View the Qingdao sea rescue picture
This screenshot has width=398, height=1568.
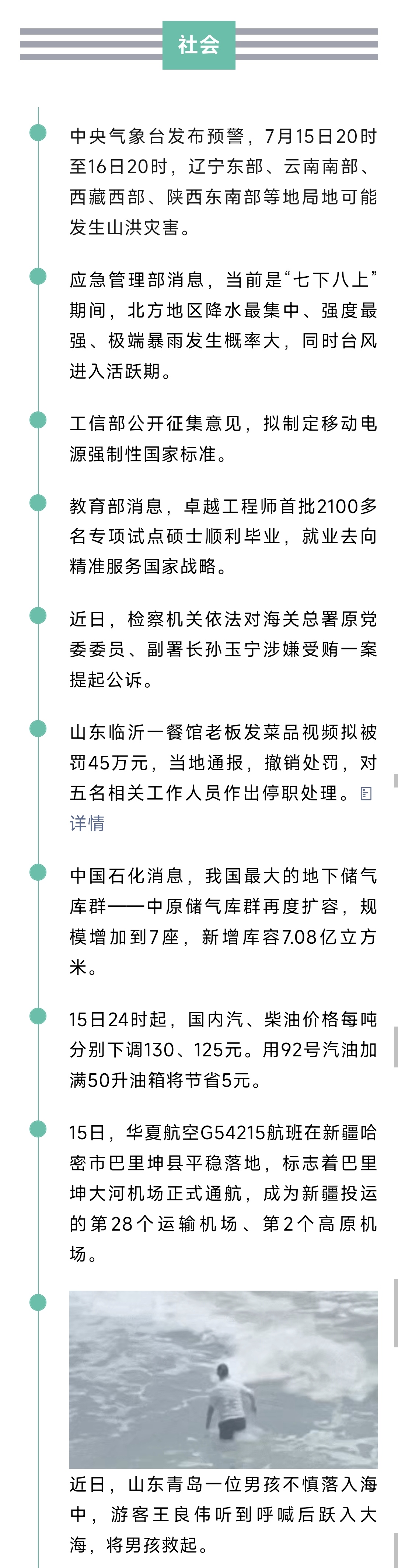(223, 1379)
